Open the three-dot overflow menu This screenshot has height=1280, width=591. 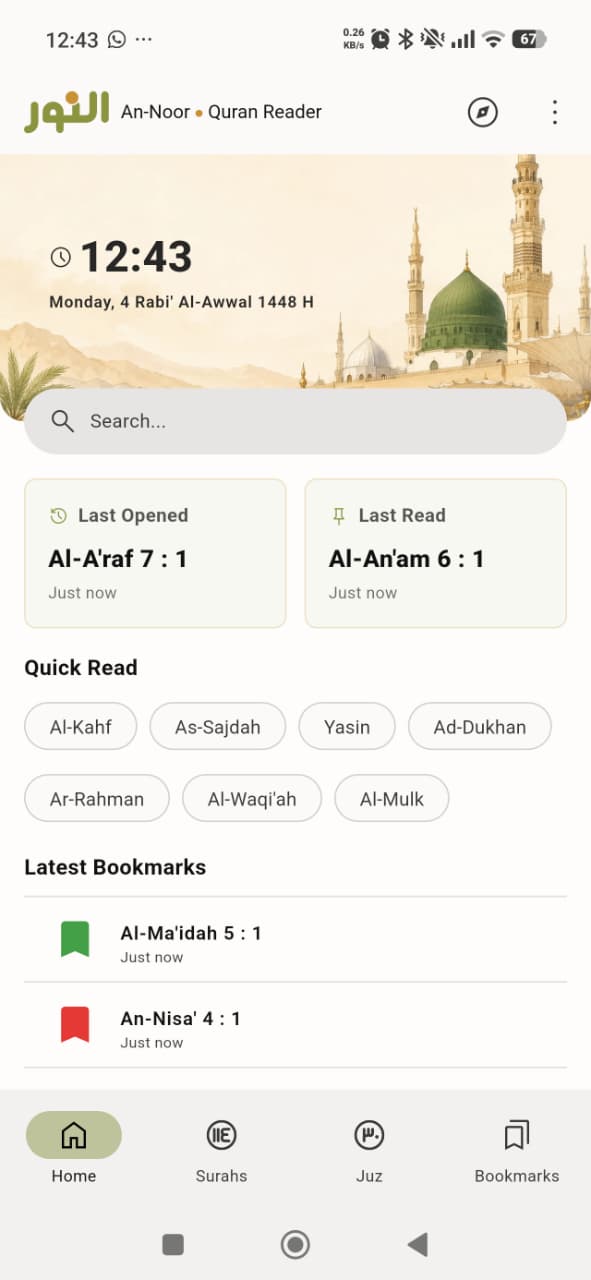[x=555, y=112]
